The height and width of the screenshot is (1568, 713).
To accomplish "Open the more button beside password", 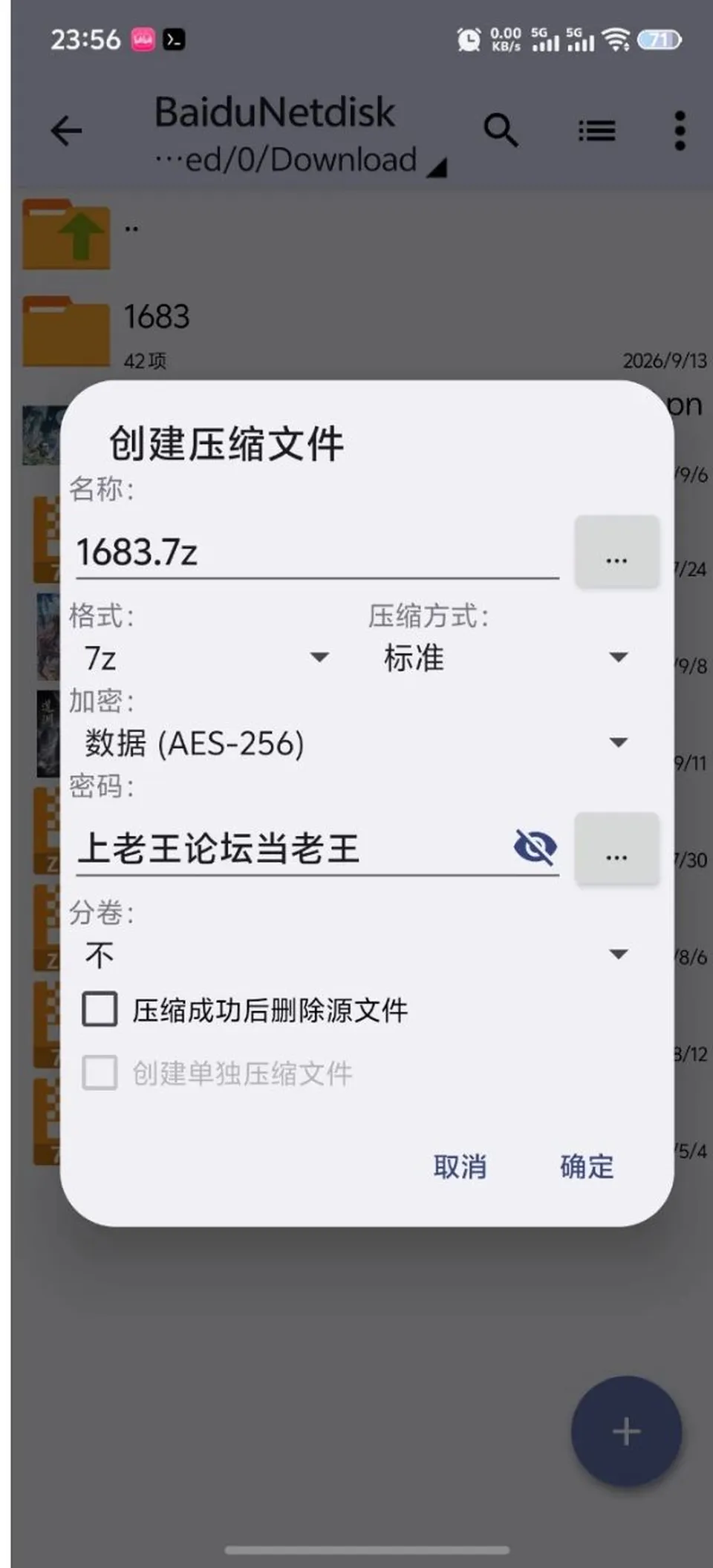I will pos(616,849).
